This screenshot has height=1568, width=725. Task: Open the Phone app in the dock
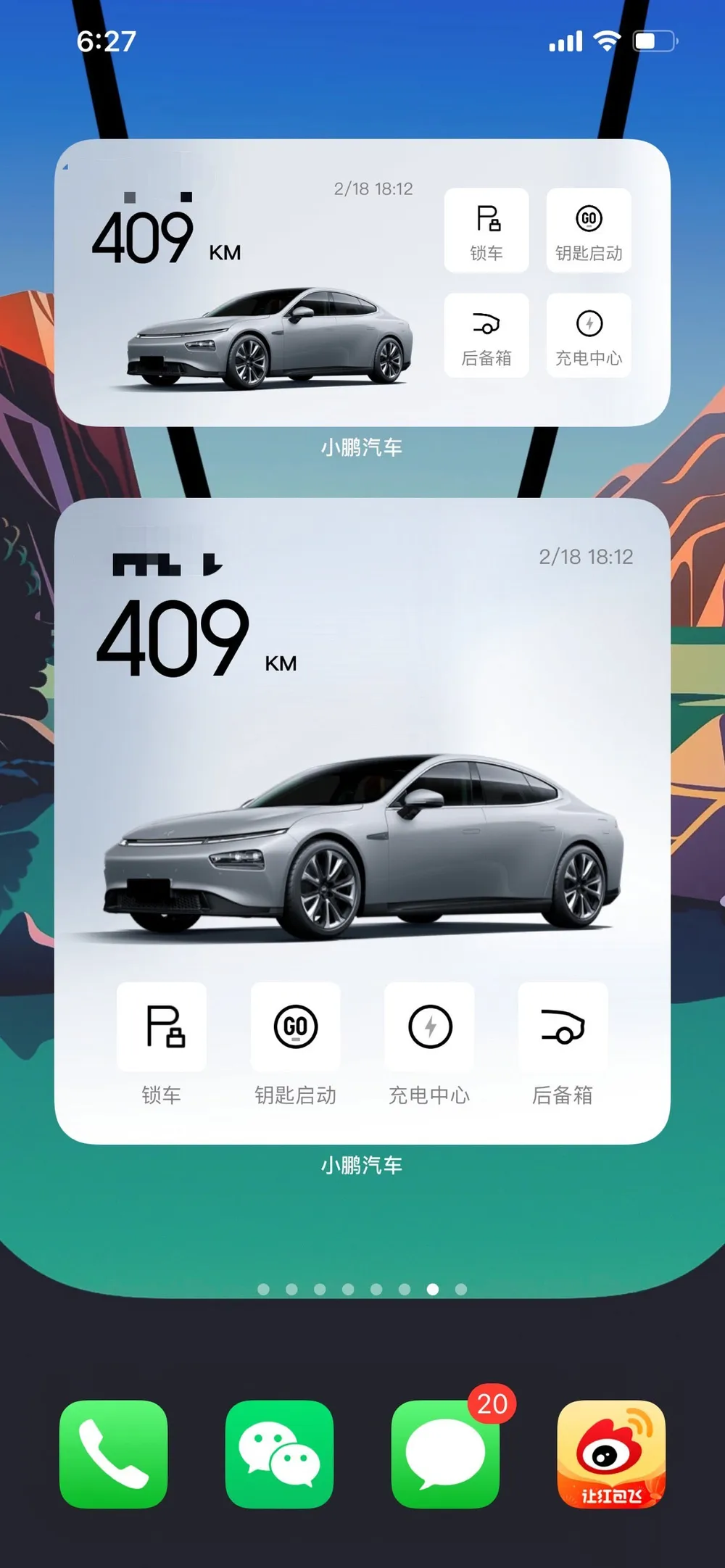pyautogui.click(x=113, y=1454)
